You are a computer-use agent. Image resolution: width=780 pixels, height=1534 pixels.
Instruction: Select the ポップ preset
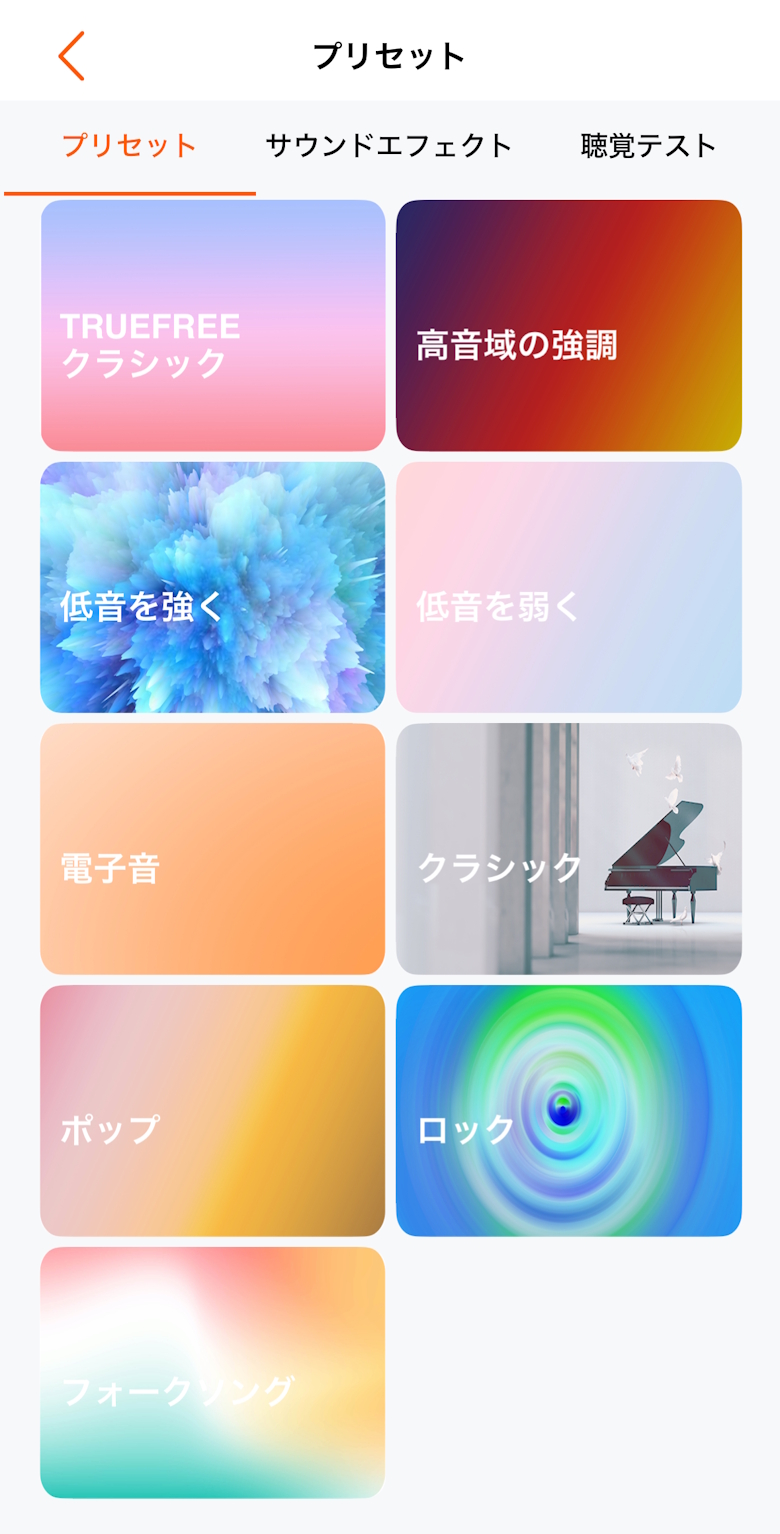click(213, 1111)
